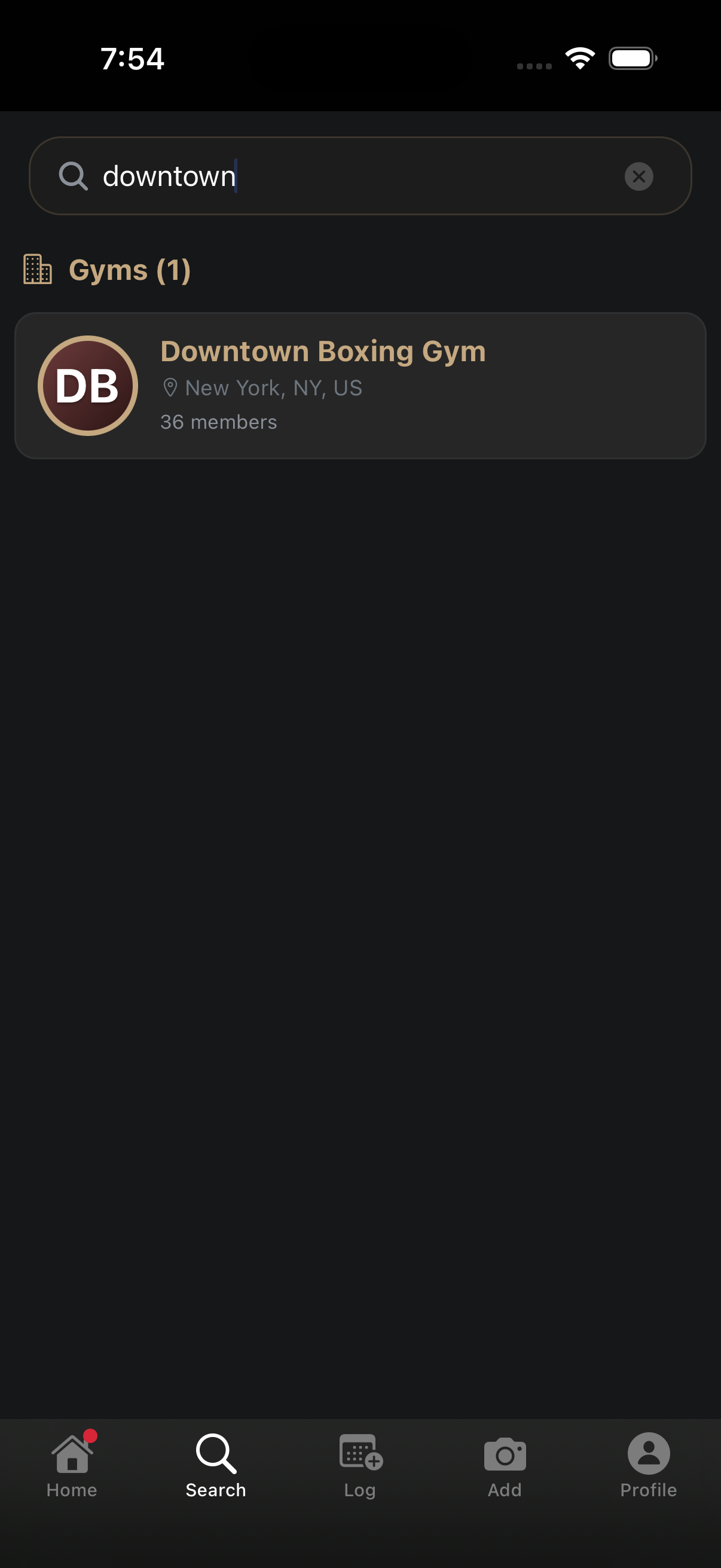Go to the Home tab
Viewport: 721px width, 1568px height.
coord(72,1465)
